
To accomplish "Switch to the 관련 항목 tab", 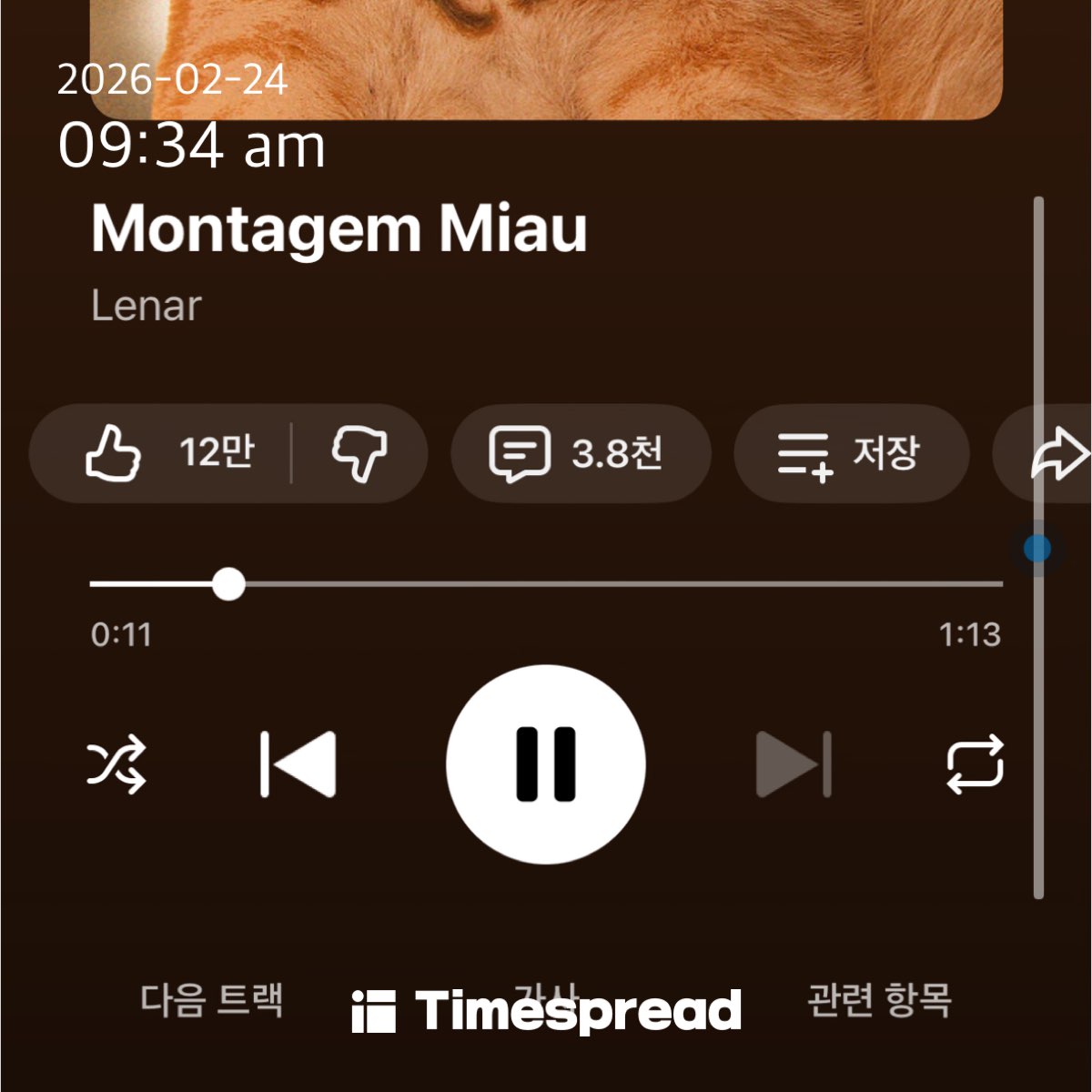I will tap(879, 999).
